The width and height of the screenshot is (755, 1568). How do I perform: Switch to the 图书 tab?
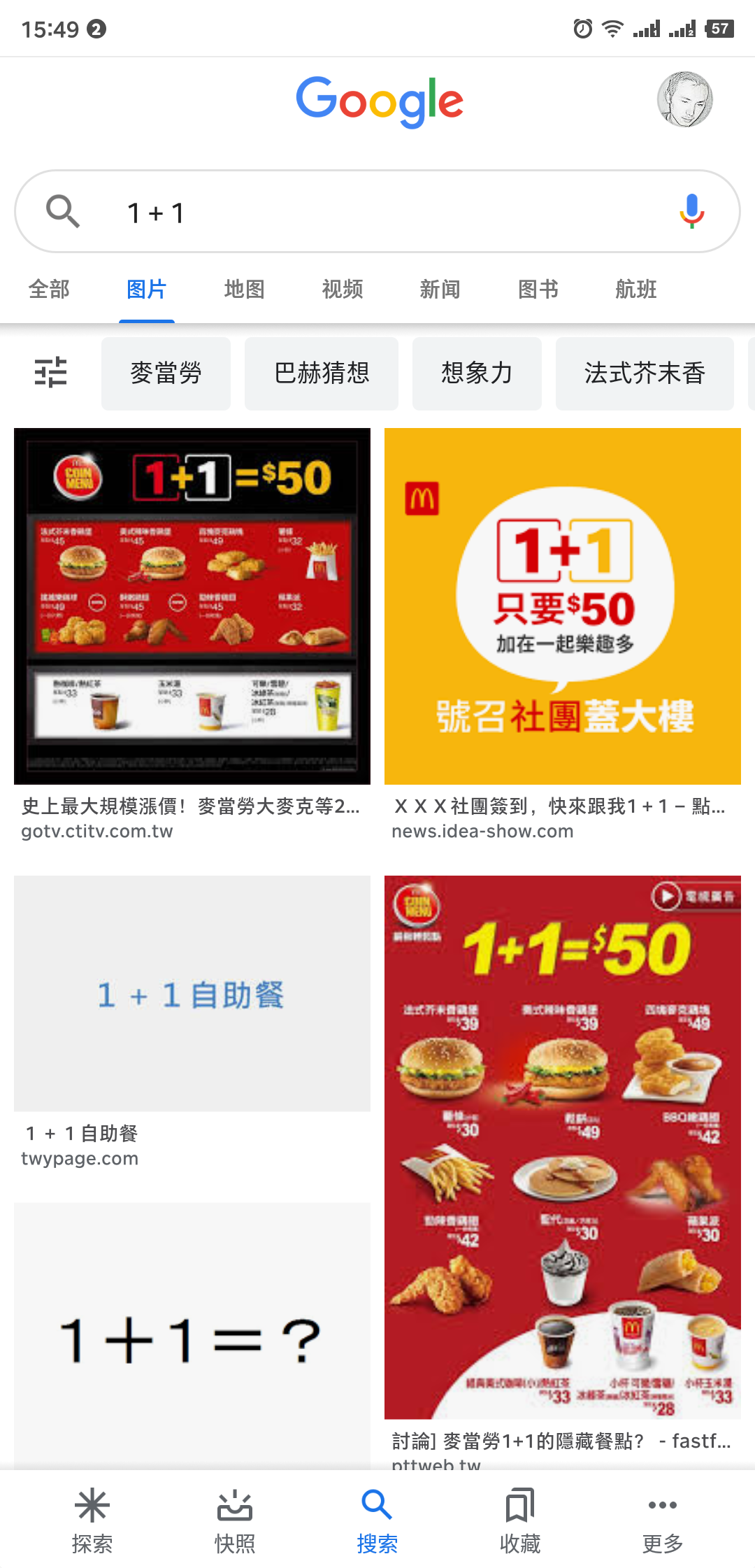point(538,289)
